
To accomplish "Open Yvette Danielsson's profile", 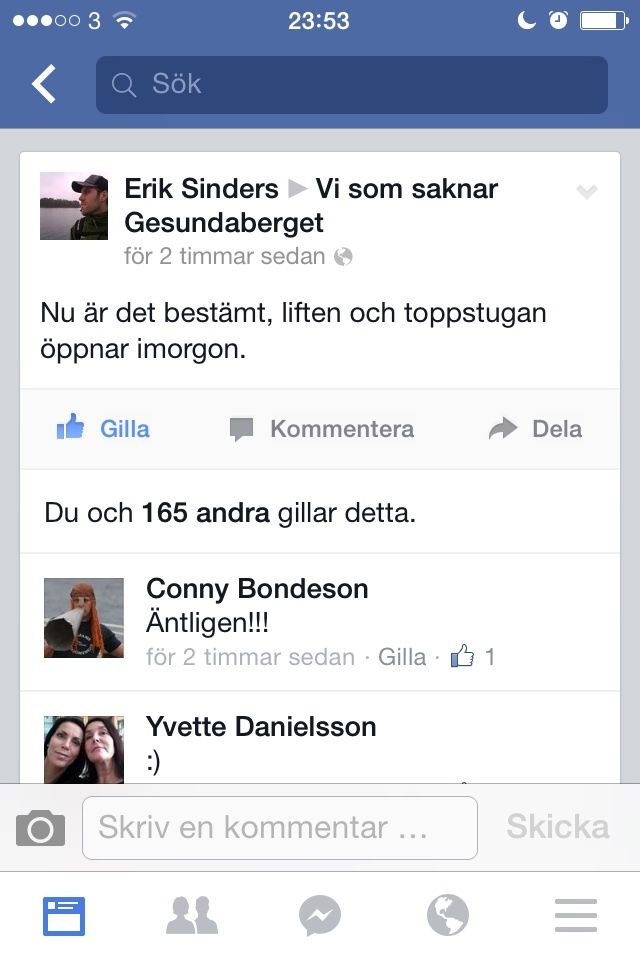I will pos(261,726).
